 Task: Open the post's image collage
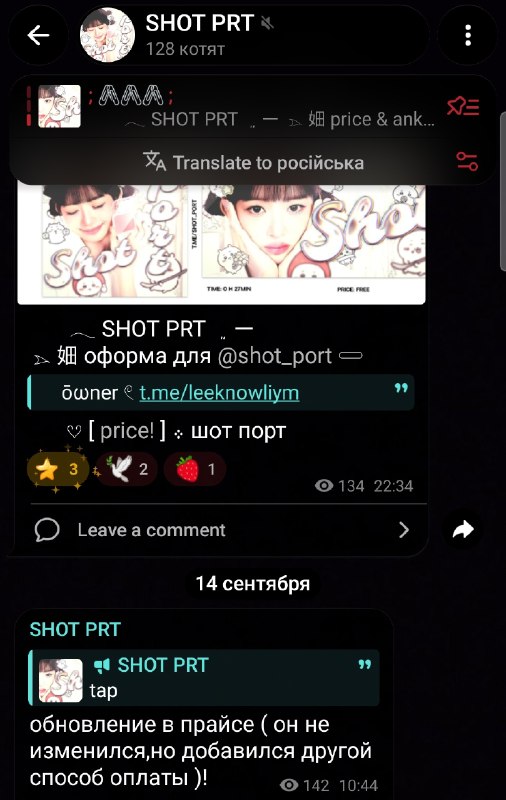tap(221, 244)
